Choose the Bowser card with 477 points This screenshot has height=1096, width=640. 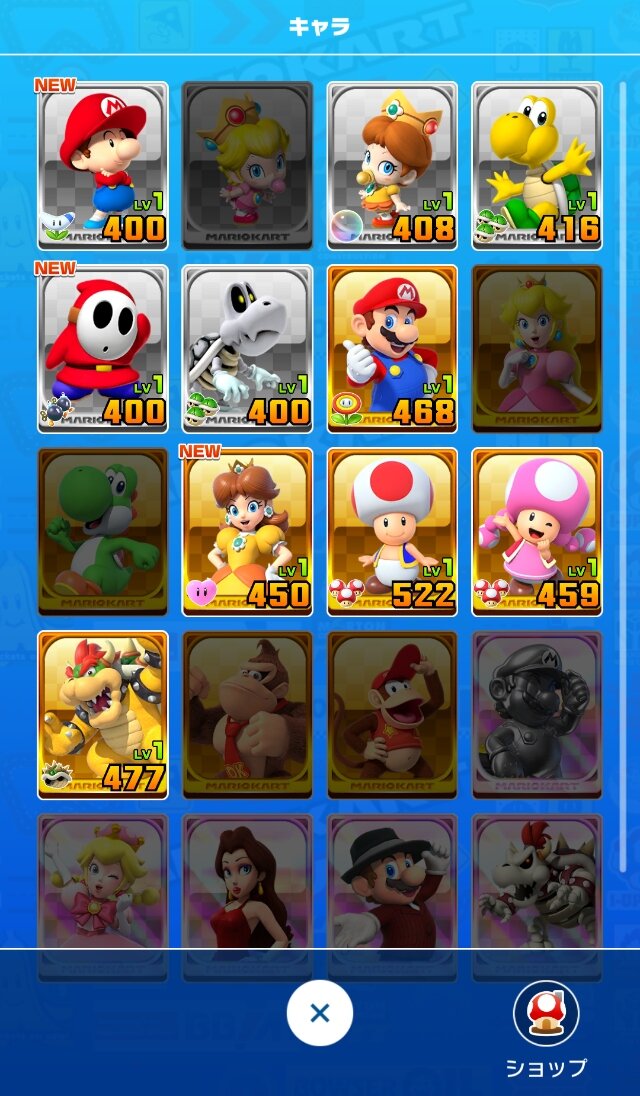click(x=103, y=715)
